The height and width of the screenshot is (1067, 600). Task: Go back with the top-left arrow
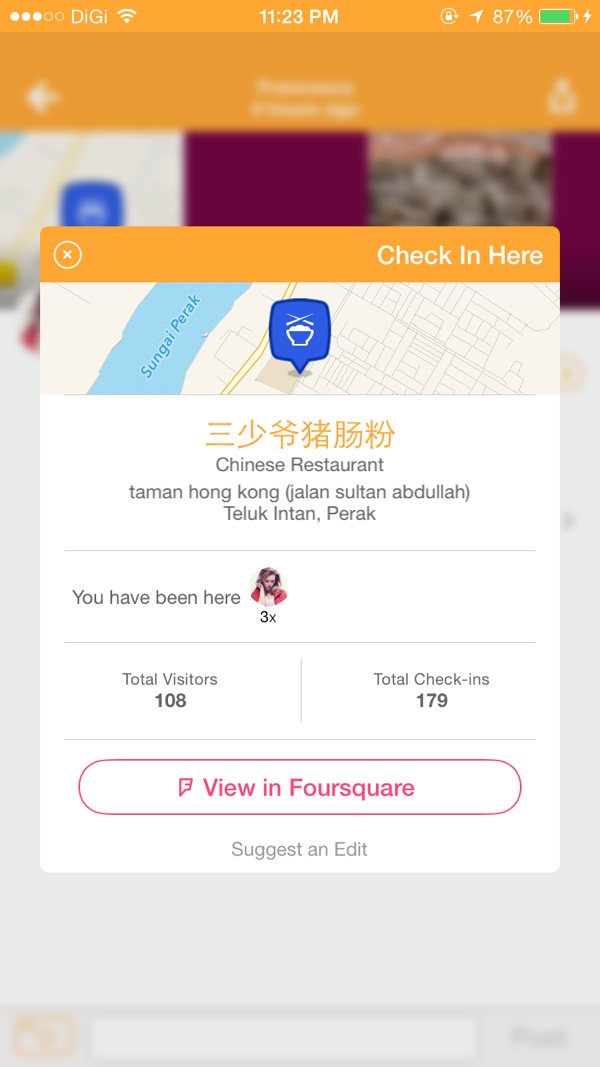pos(43,97)
